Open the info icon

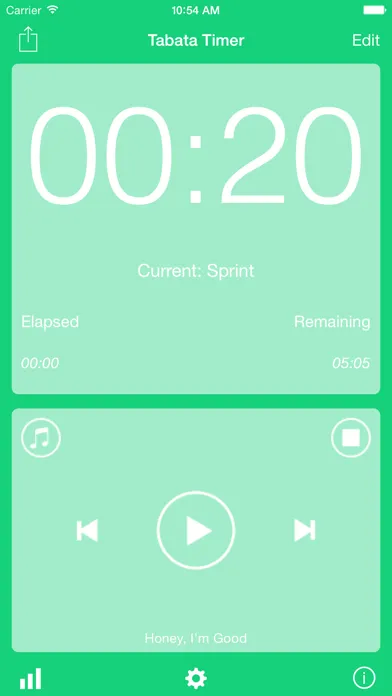[364, 678]
